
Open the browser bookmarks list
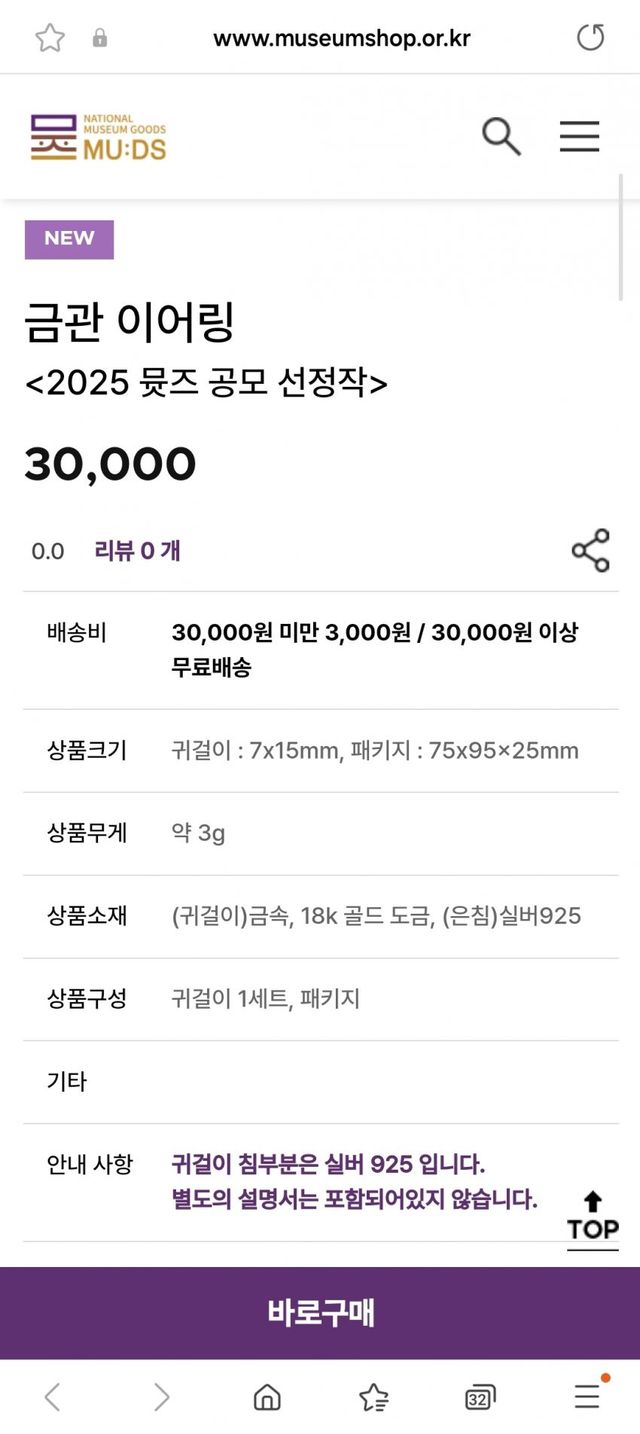[x=373, y=1397]
